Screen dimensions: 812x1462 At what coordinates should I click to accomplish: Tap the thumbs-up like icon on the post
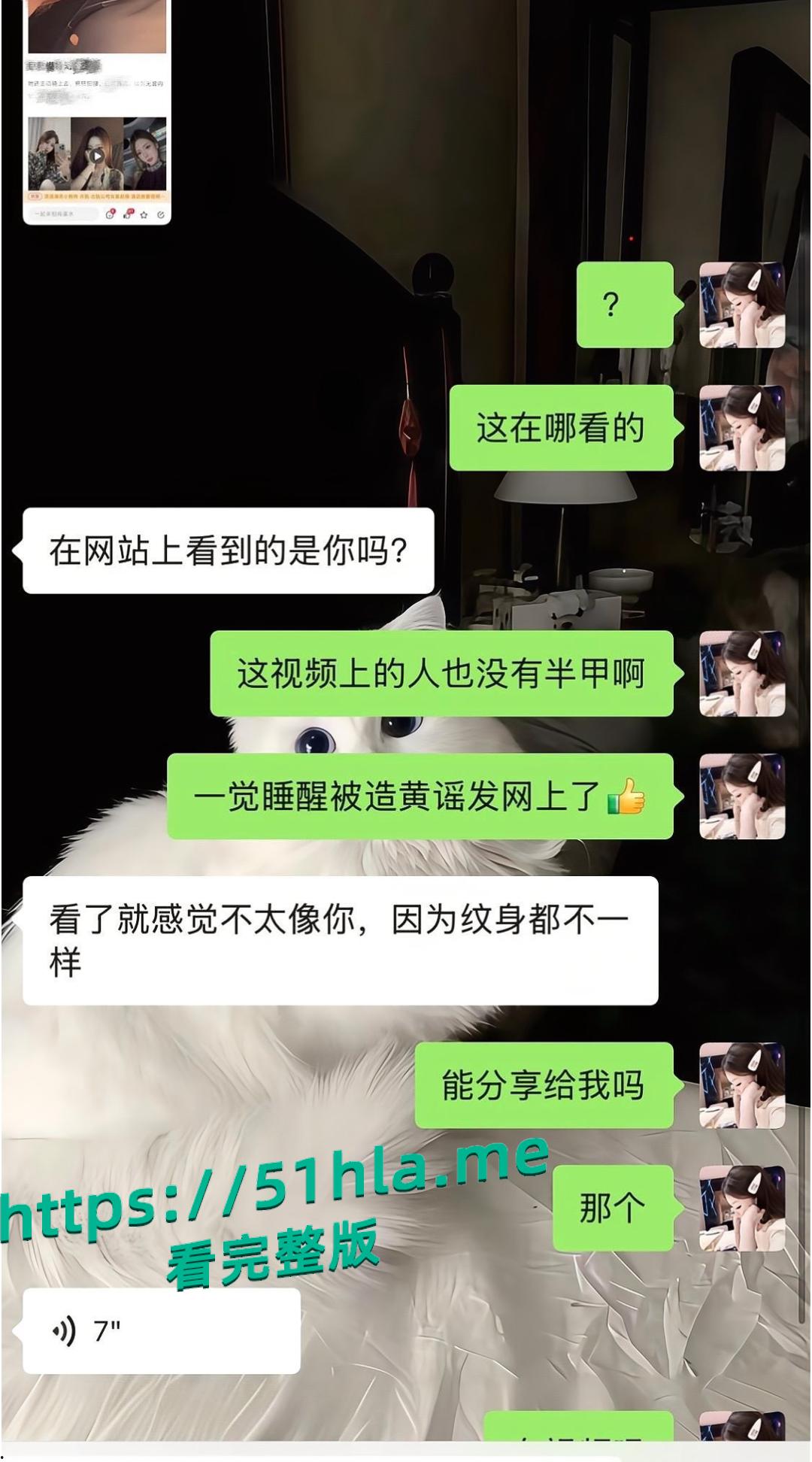tap(126, 215)
